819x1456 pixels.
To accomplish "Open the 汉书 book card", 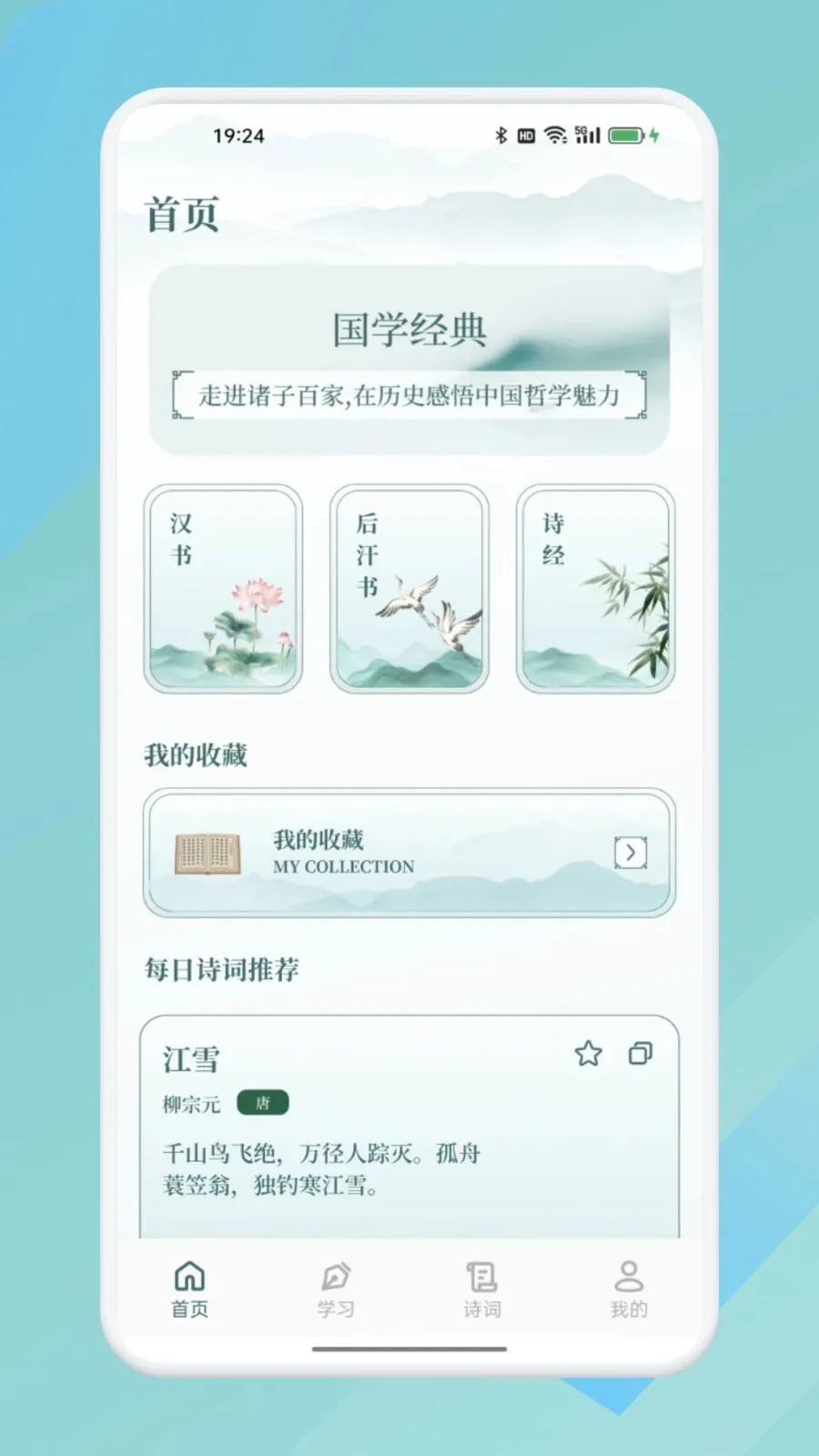I will tap(223, 589).
